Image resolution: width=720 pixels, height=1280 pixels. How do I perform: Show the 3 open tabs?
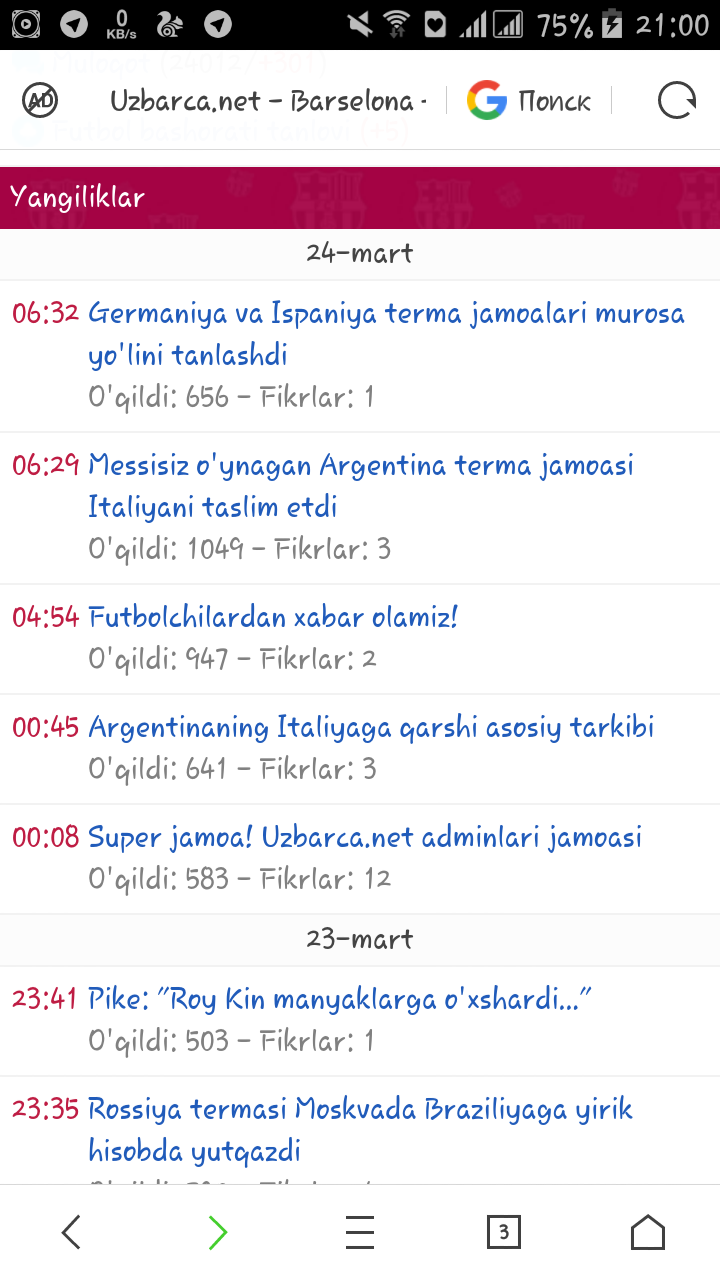503,1232
